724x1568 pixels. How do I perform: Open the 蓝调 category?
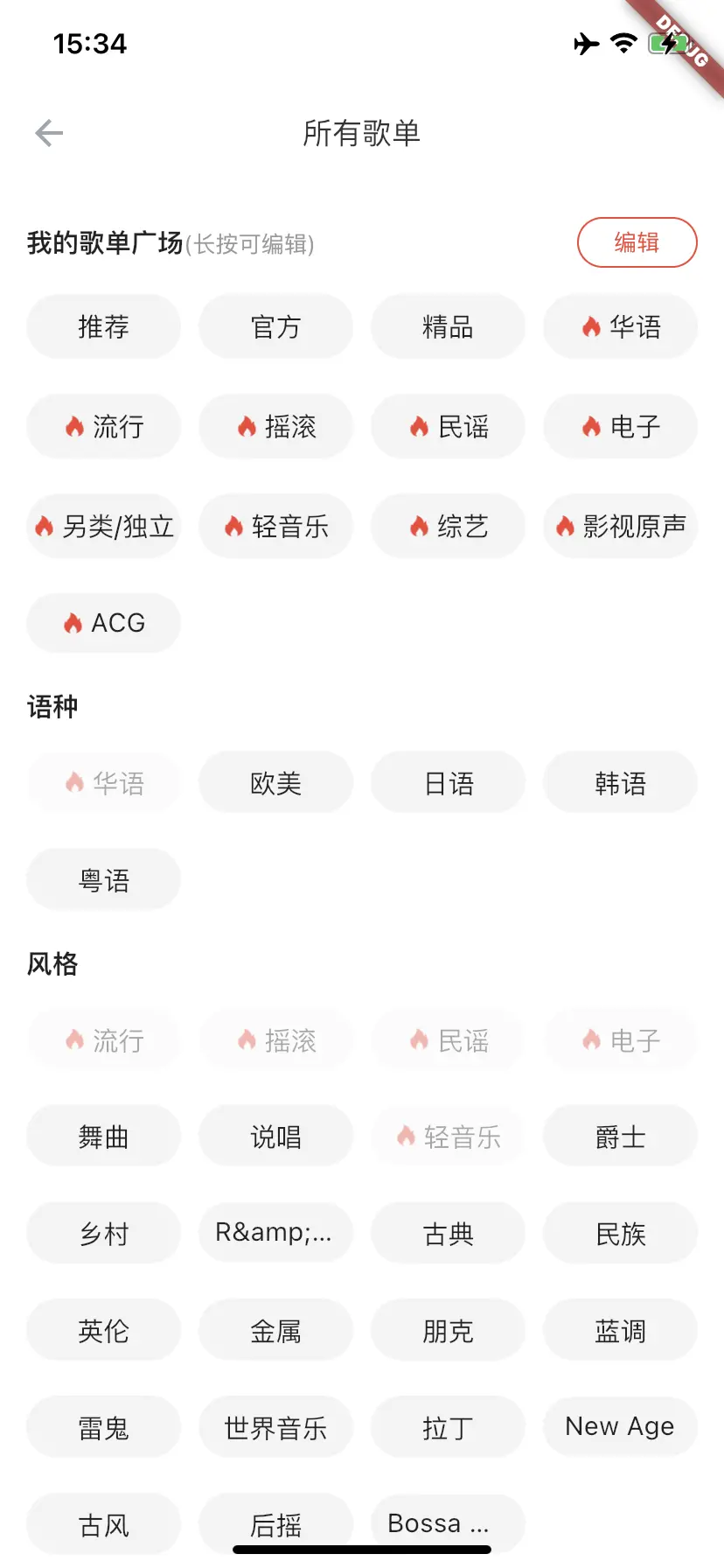pos(620,1331)
